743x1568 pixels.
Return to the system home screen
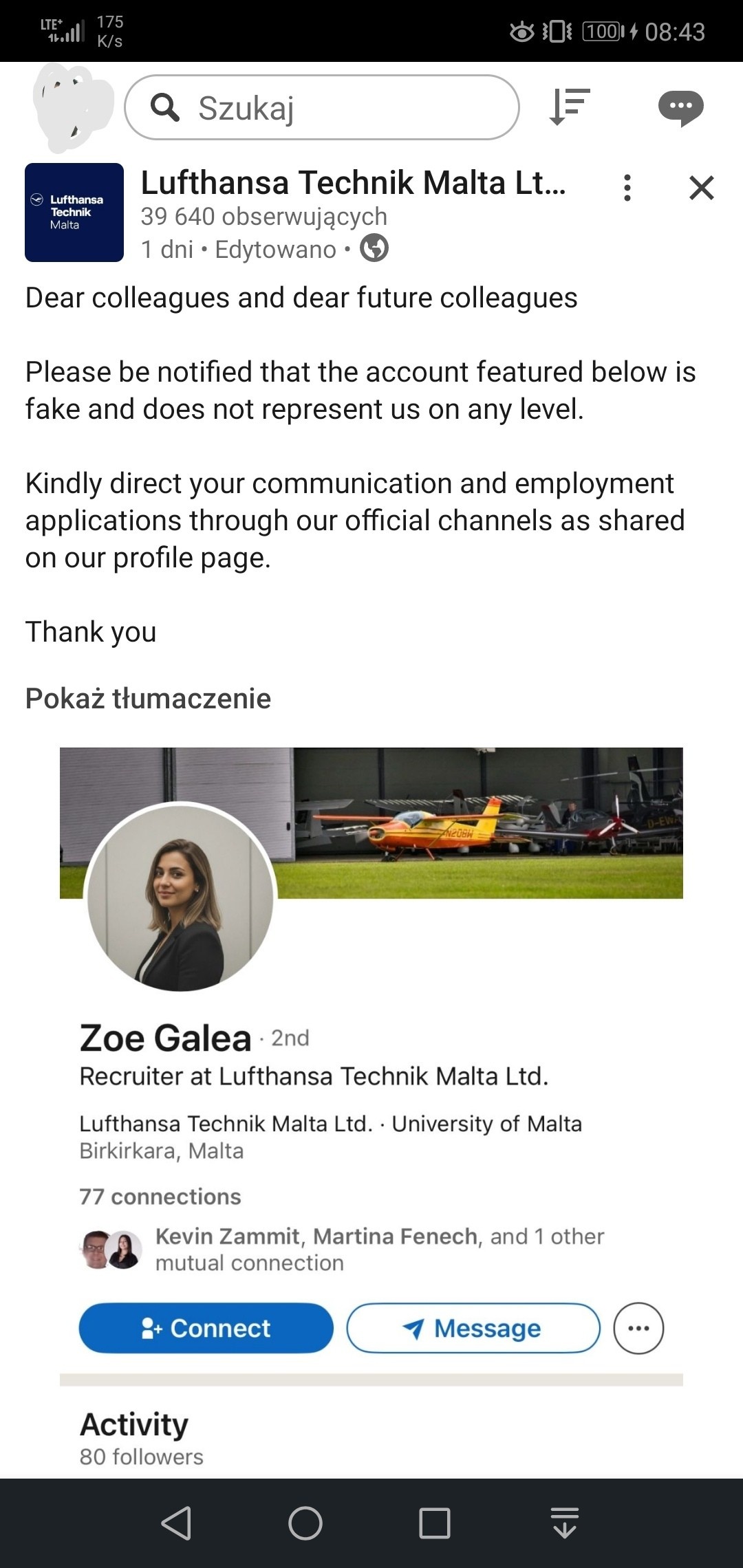pos(305,1523)
